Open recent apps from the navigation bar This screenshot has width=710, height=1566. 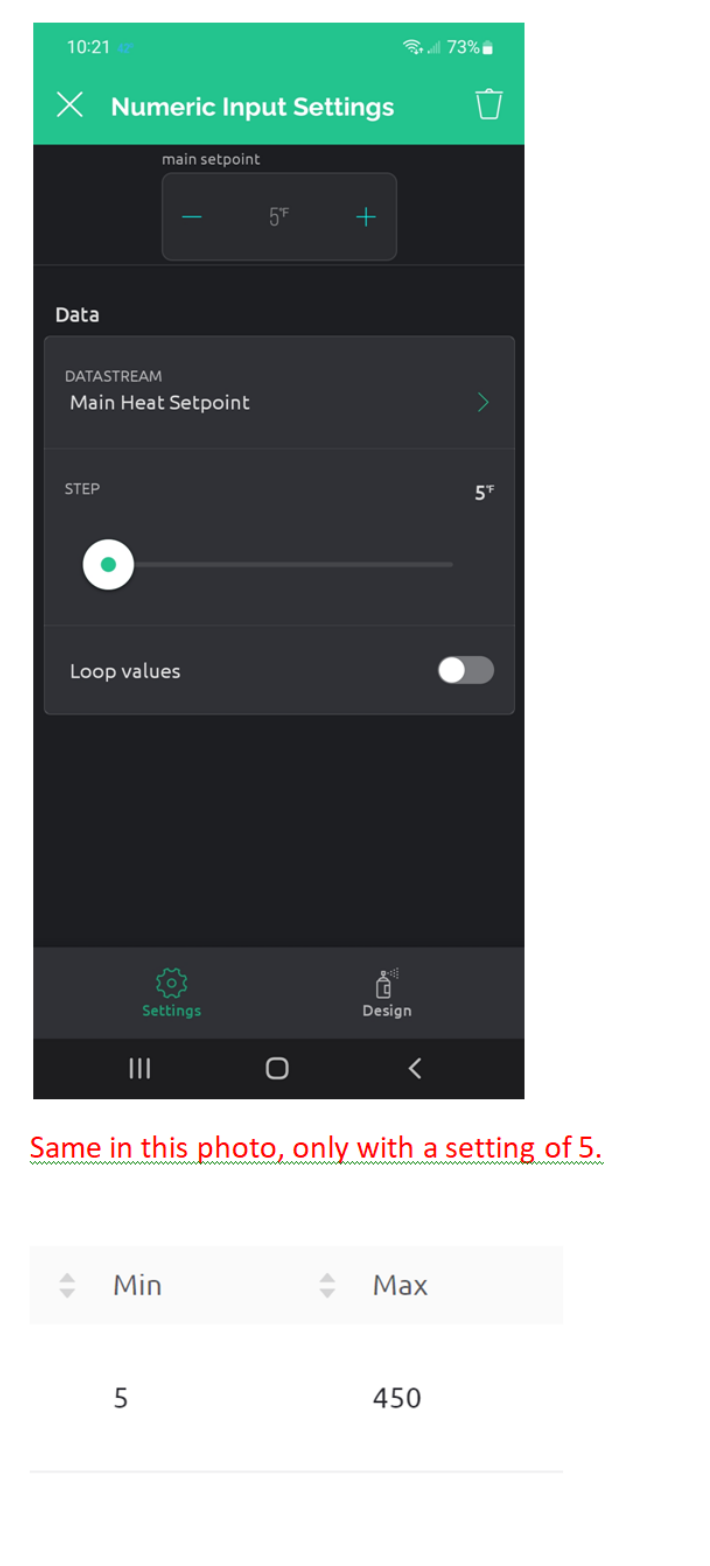pos(140,1068)
